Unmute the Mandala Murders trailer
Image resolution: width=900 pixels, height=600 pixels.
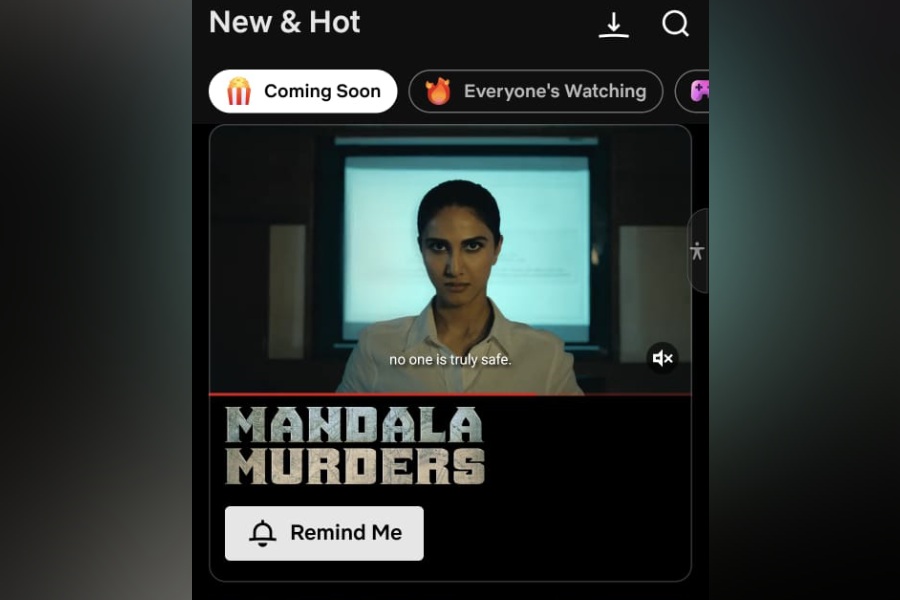(x=662, y=358)
